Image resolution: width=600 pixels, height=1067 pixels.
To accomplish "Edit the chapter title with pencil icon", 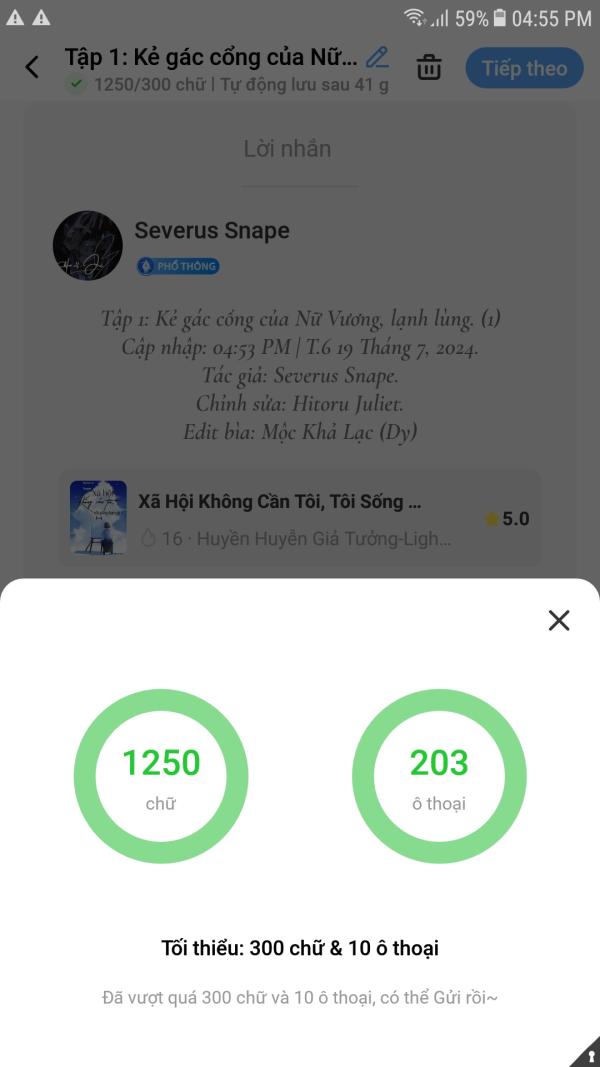I will (x=377, y=57).
